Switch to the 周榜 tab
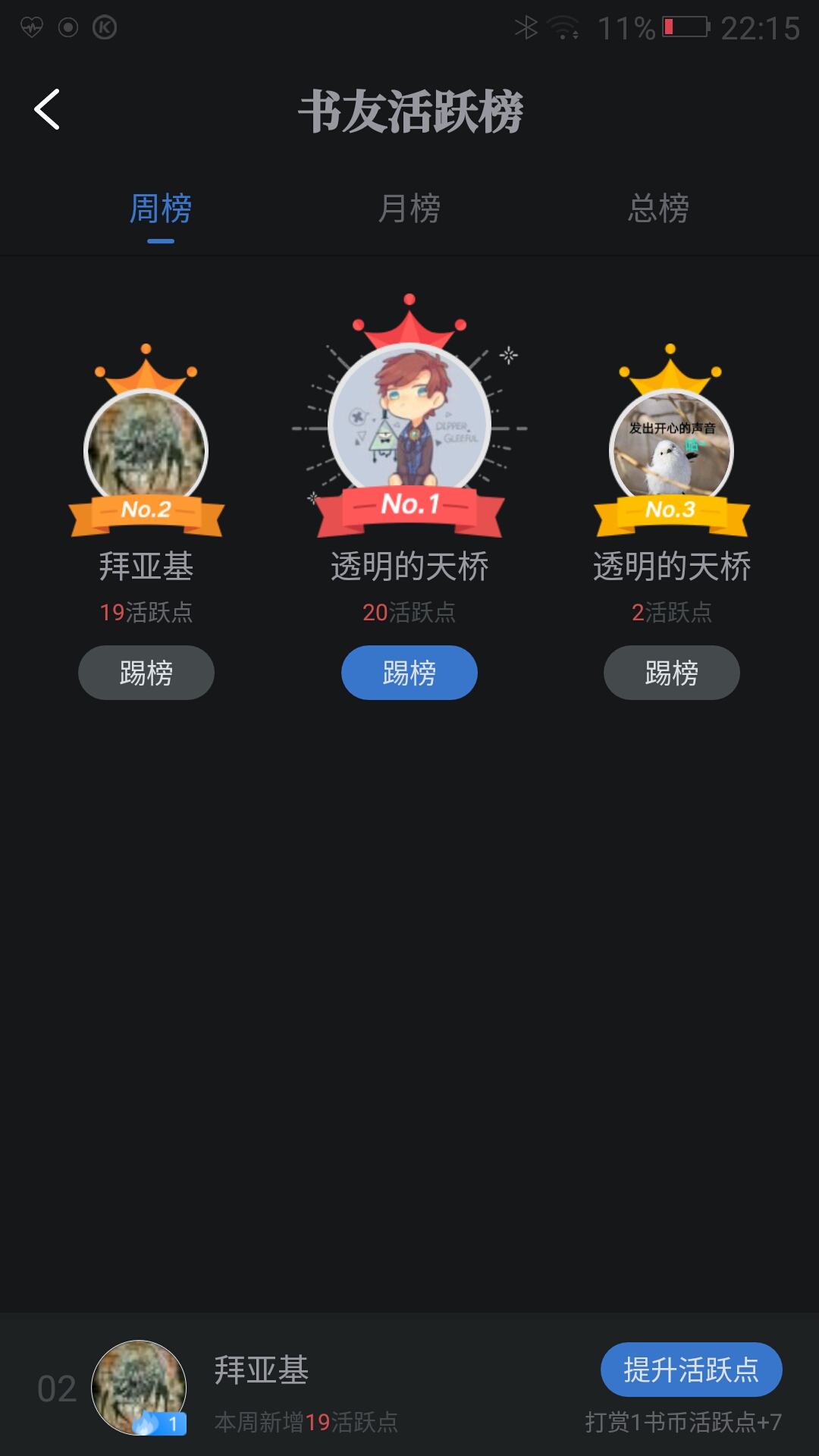This screenshot has width=819, height=1456. [161, 209]
